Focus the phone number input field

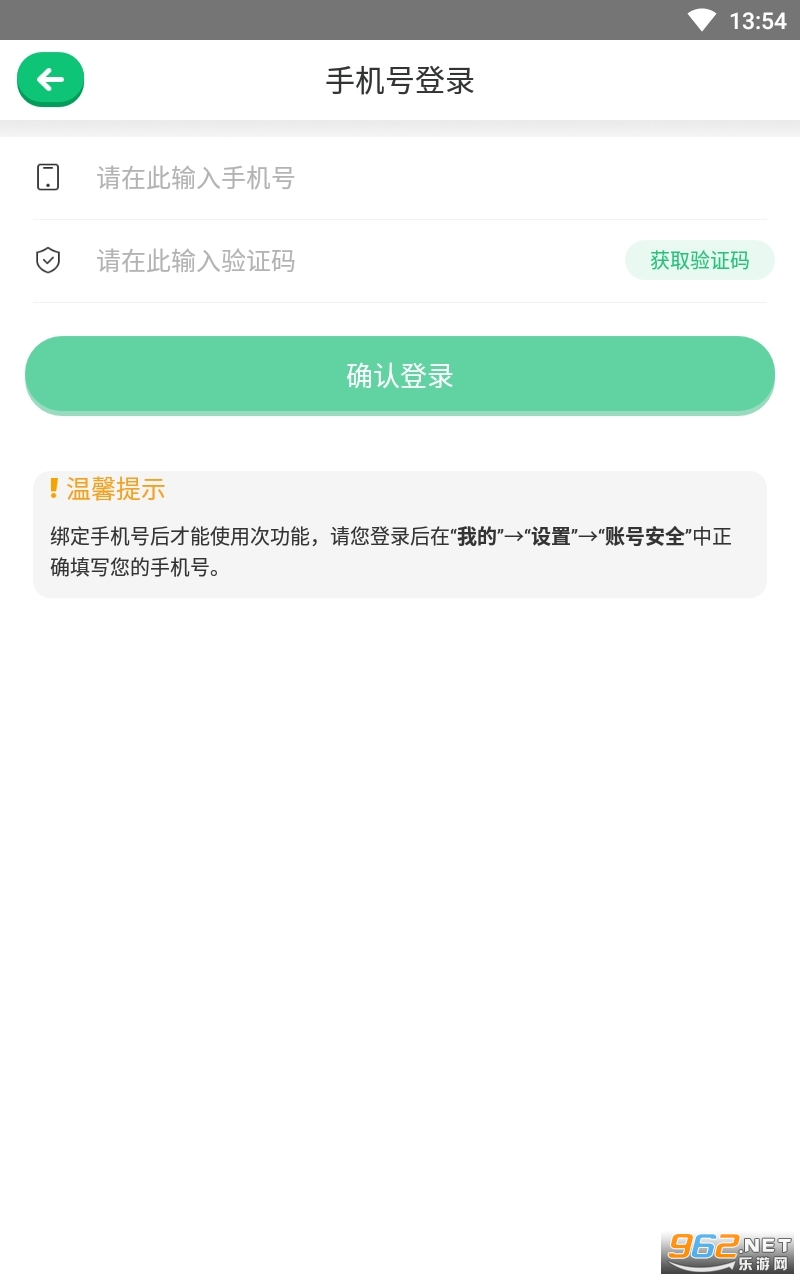click(400, 179)
